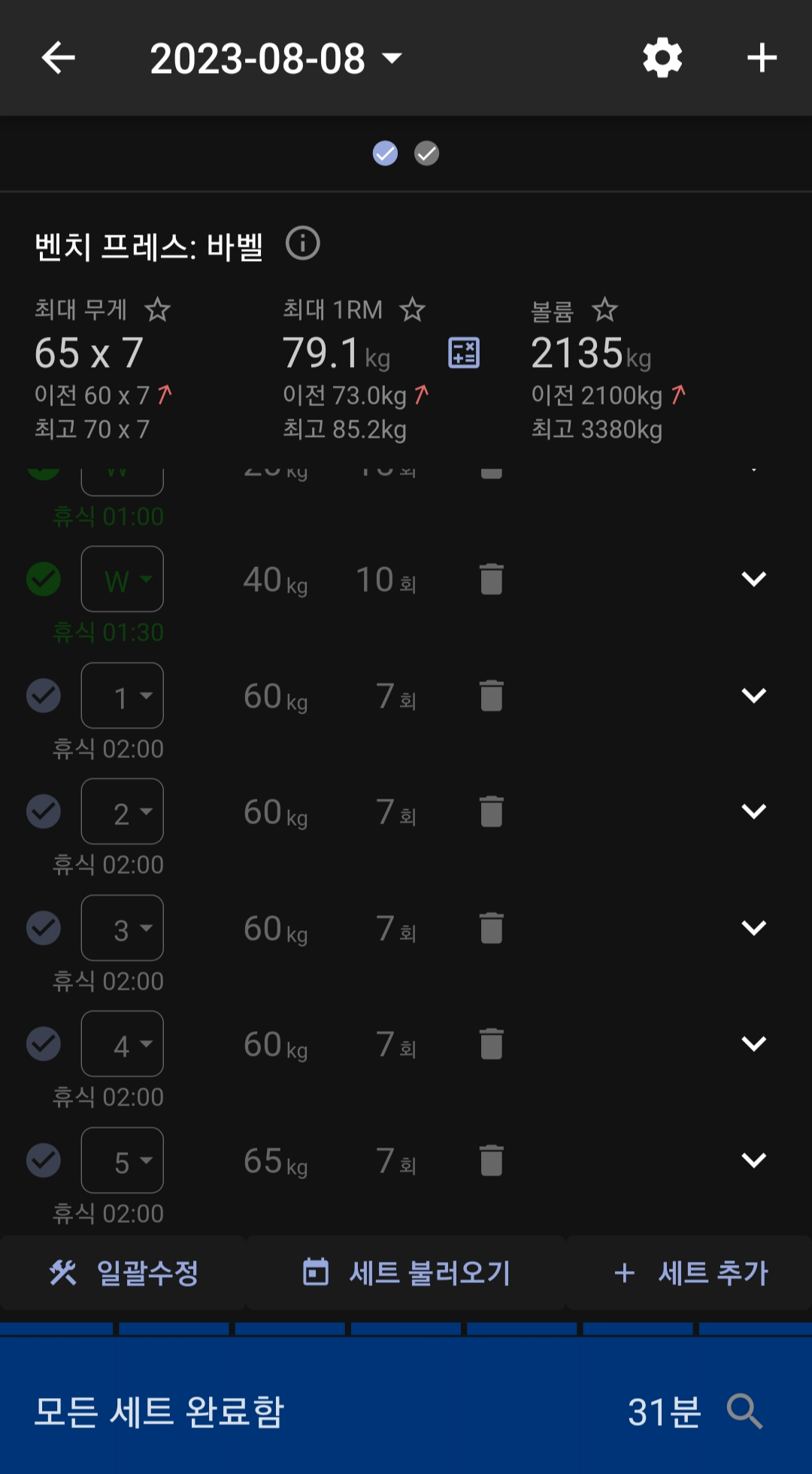Open the search magnifier in bottom bar
The height and width of the screenshot is (1474, 812).
click(744, 1411)
